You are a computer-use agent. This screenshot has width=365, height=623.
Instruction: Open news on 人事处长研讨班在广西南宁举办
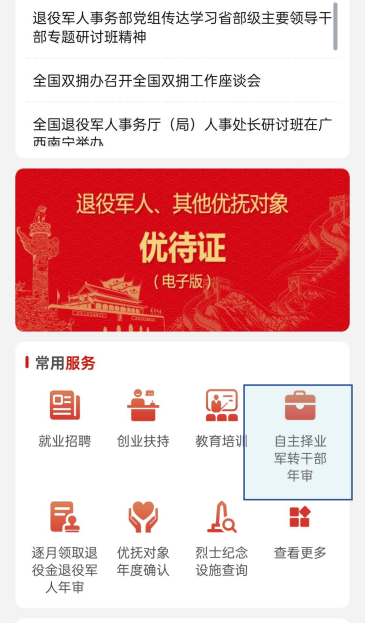click(182, 132)
